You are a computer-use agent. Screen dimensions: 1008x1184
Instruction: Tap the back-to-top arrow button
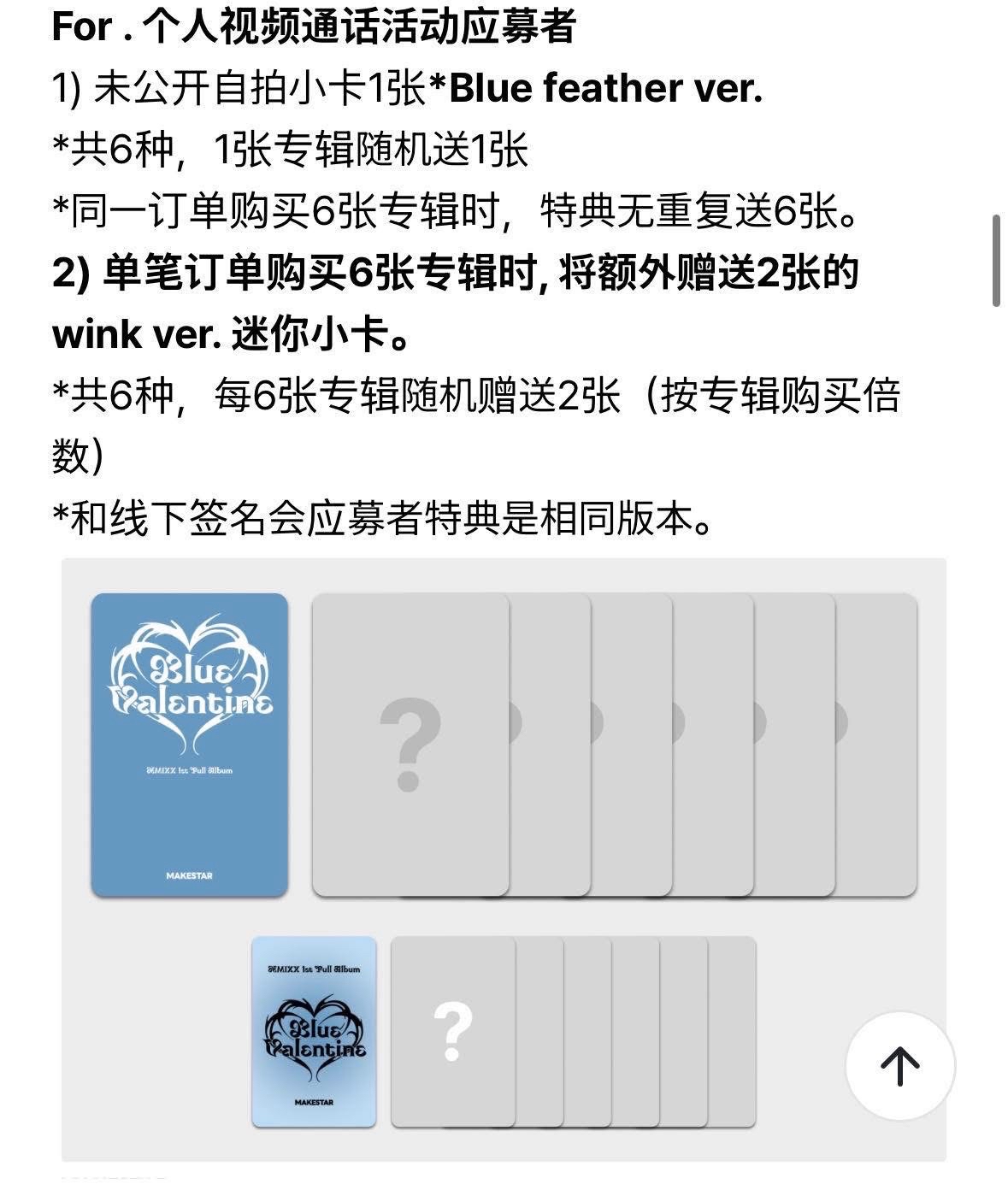899,1065
